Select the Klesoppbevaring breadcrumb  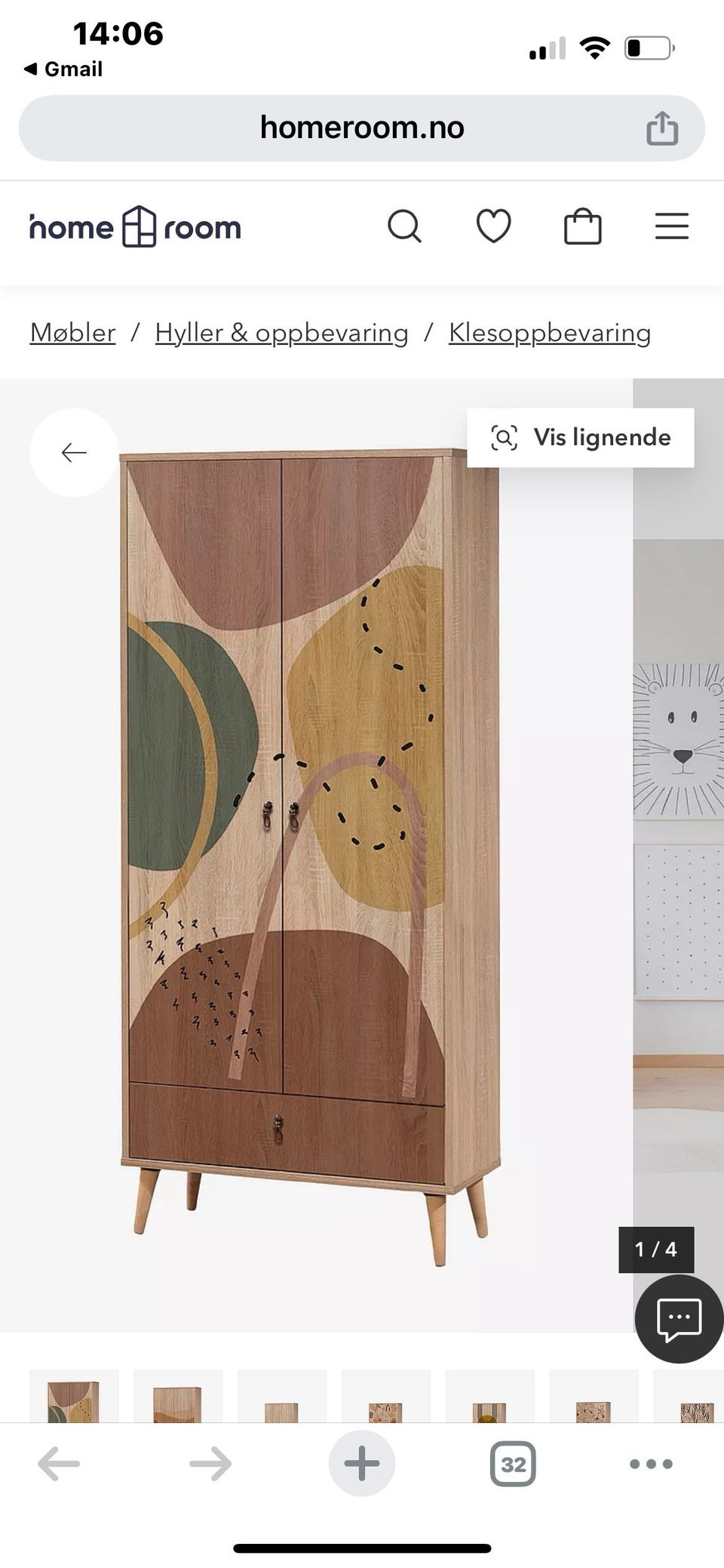550,333
